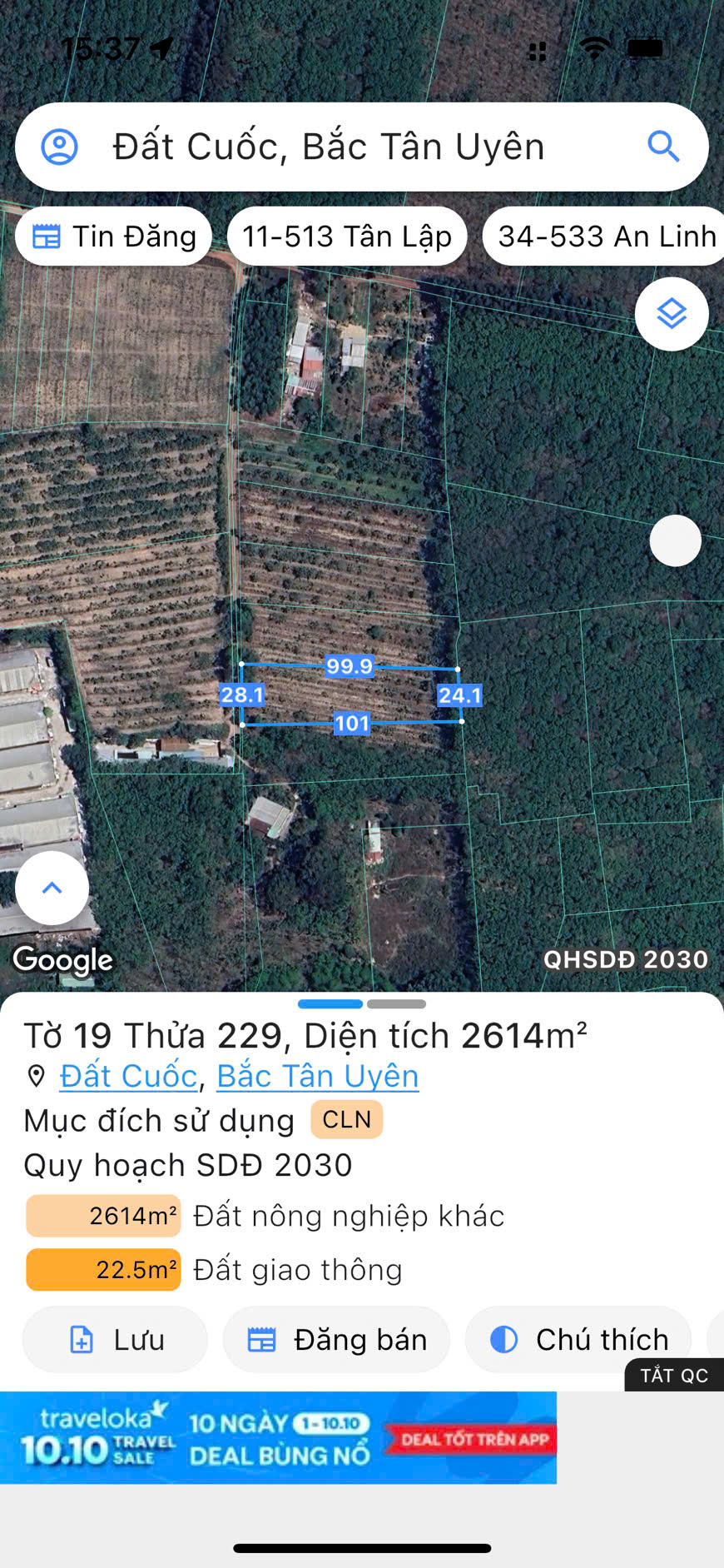Tap Đăng bán to post a listing

click(336, 1340)
